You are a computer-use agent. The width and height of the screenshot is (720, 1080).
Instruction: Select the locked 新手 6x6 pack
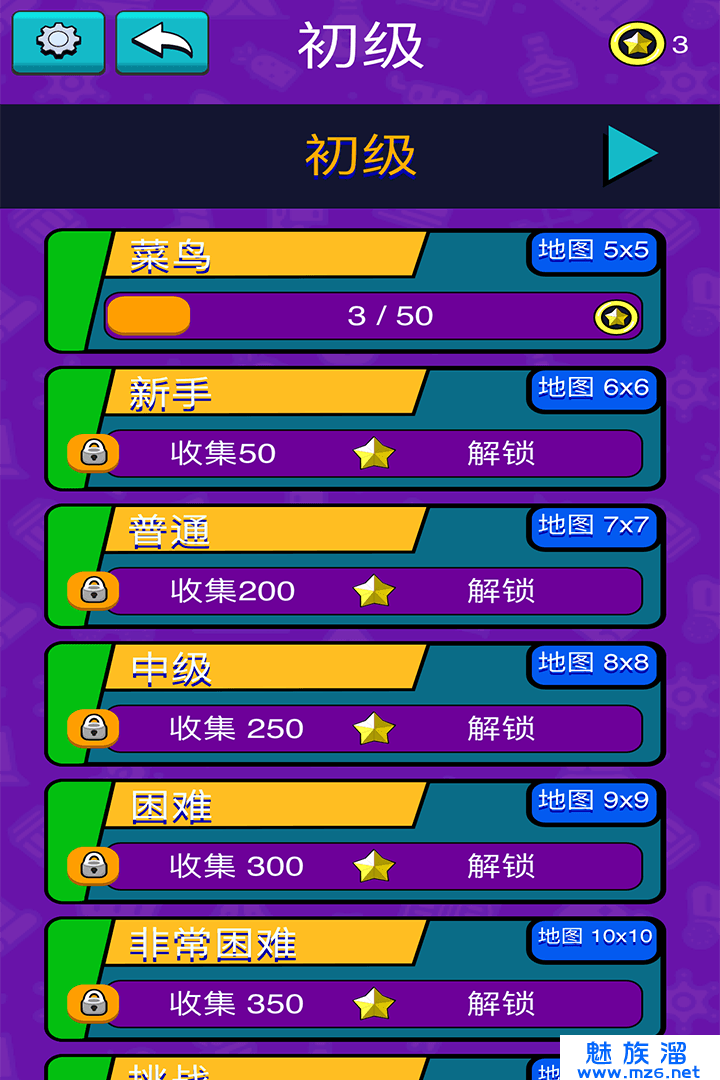355,430
